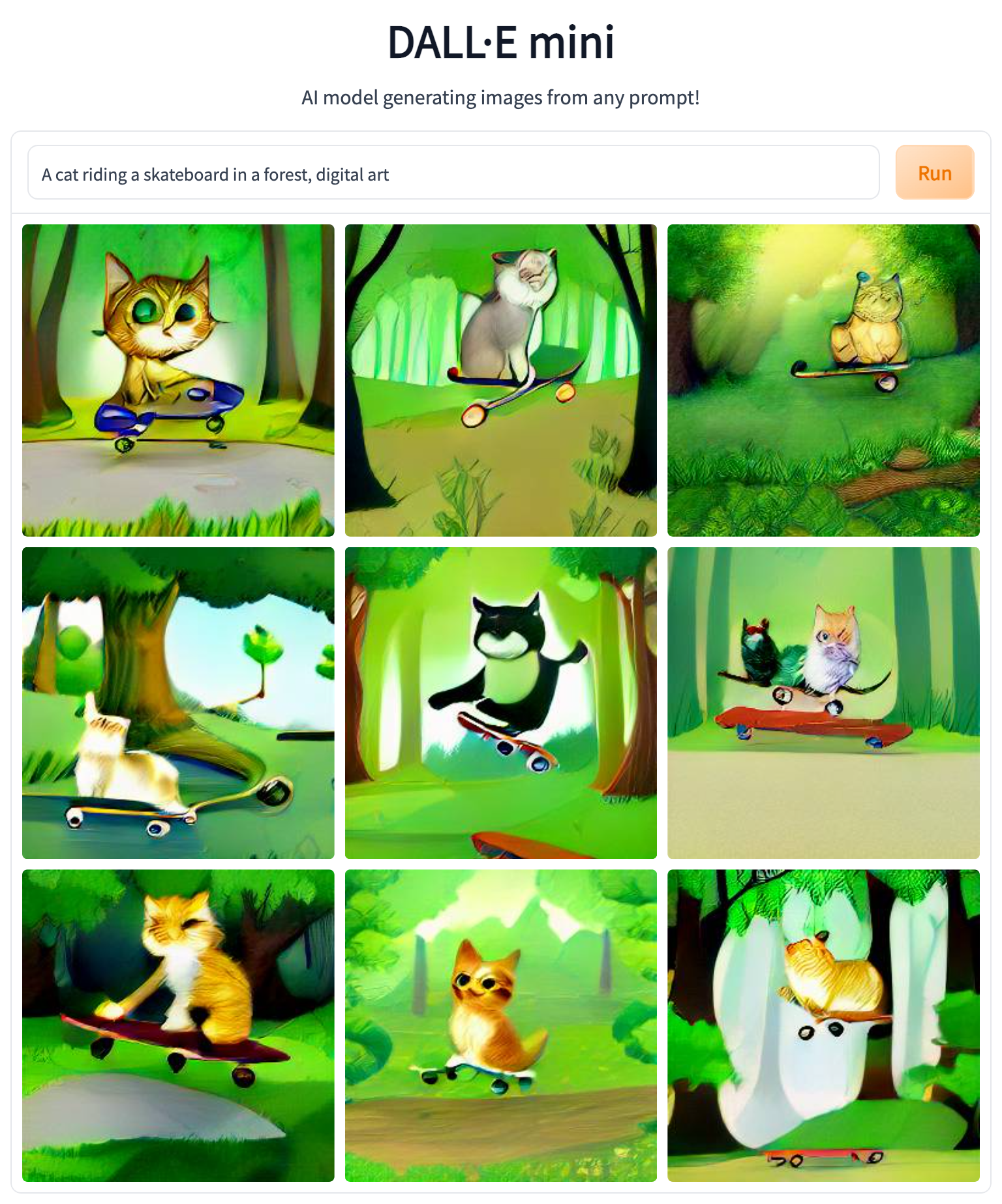Open the black cat jumping on skateboard image
Viewport: 1002px width, 1204px height.
(x=500, y=702)
